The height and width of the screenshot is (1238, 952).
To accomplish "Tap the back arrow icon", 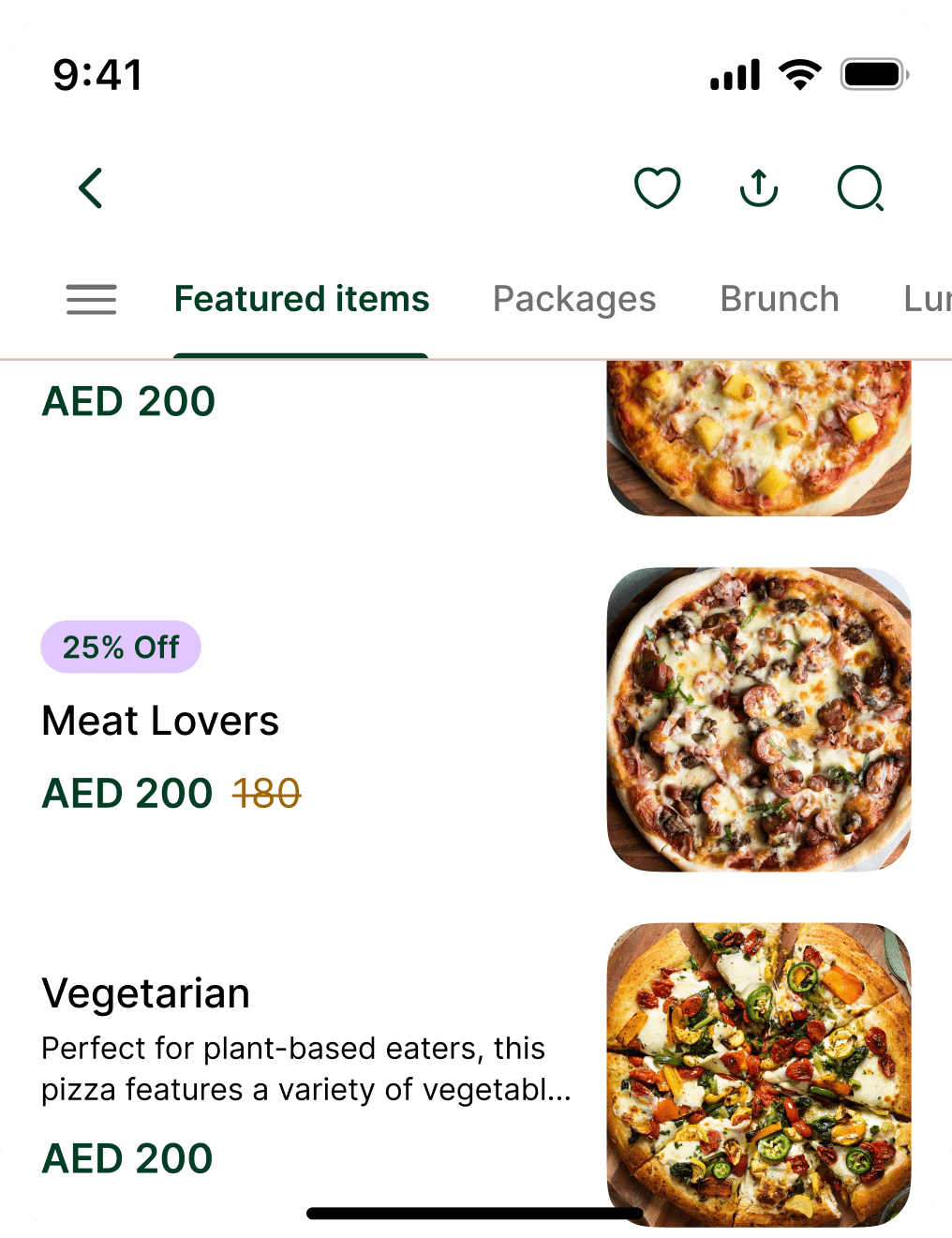I will [91, 187].
